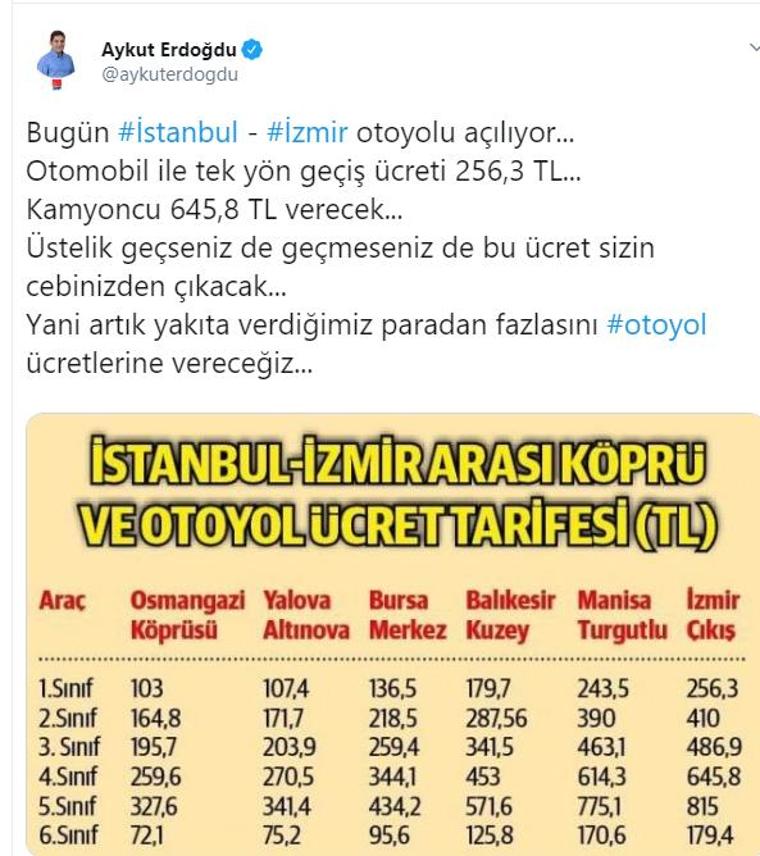Image resolution: width=760 pixels, height=856 pixels.
Task: Expand the tweet options chevron
Action: 752,47
